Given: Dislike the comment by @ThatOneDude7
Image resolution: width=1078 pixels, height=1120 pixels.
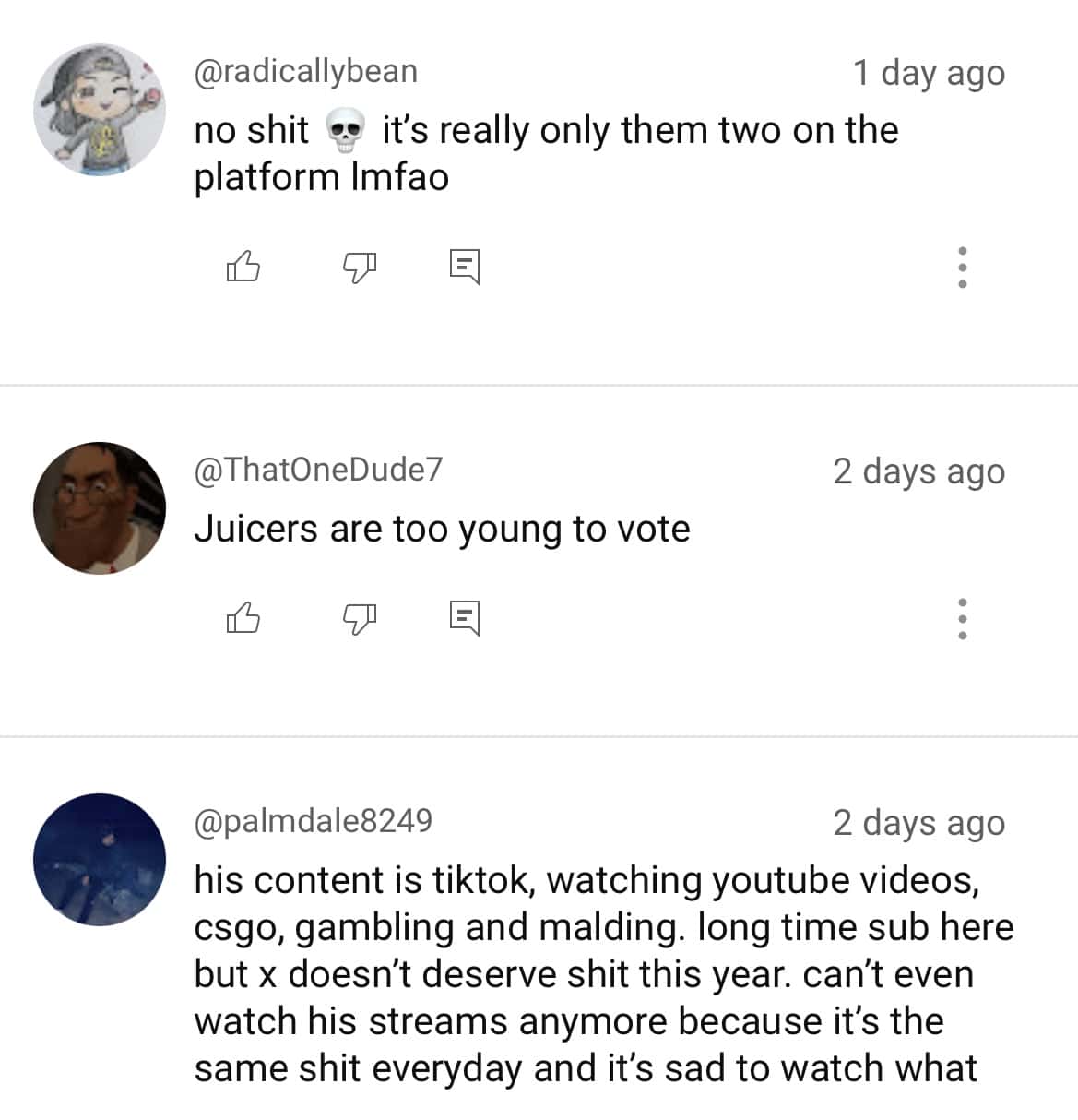Looking at the screenshot, I should pyautogui.click(x=360, y=617).
